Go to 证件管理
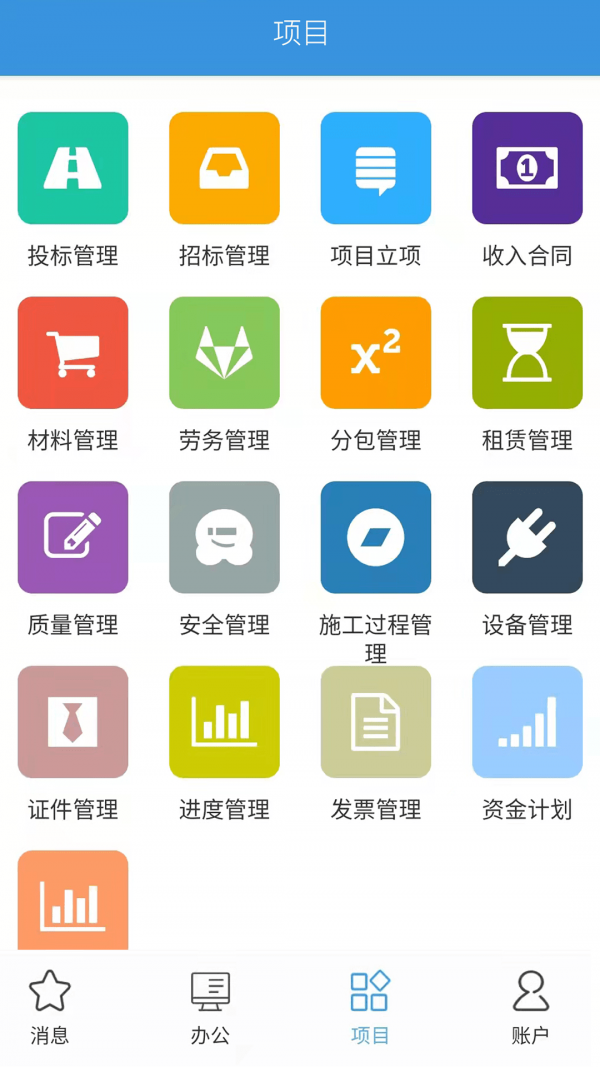 pyautogui.click(x=73, y=722)
